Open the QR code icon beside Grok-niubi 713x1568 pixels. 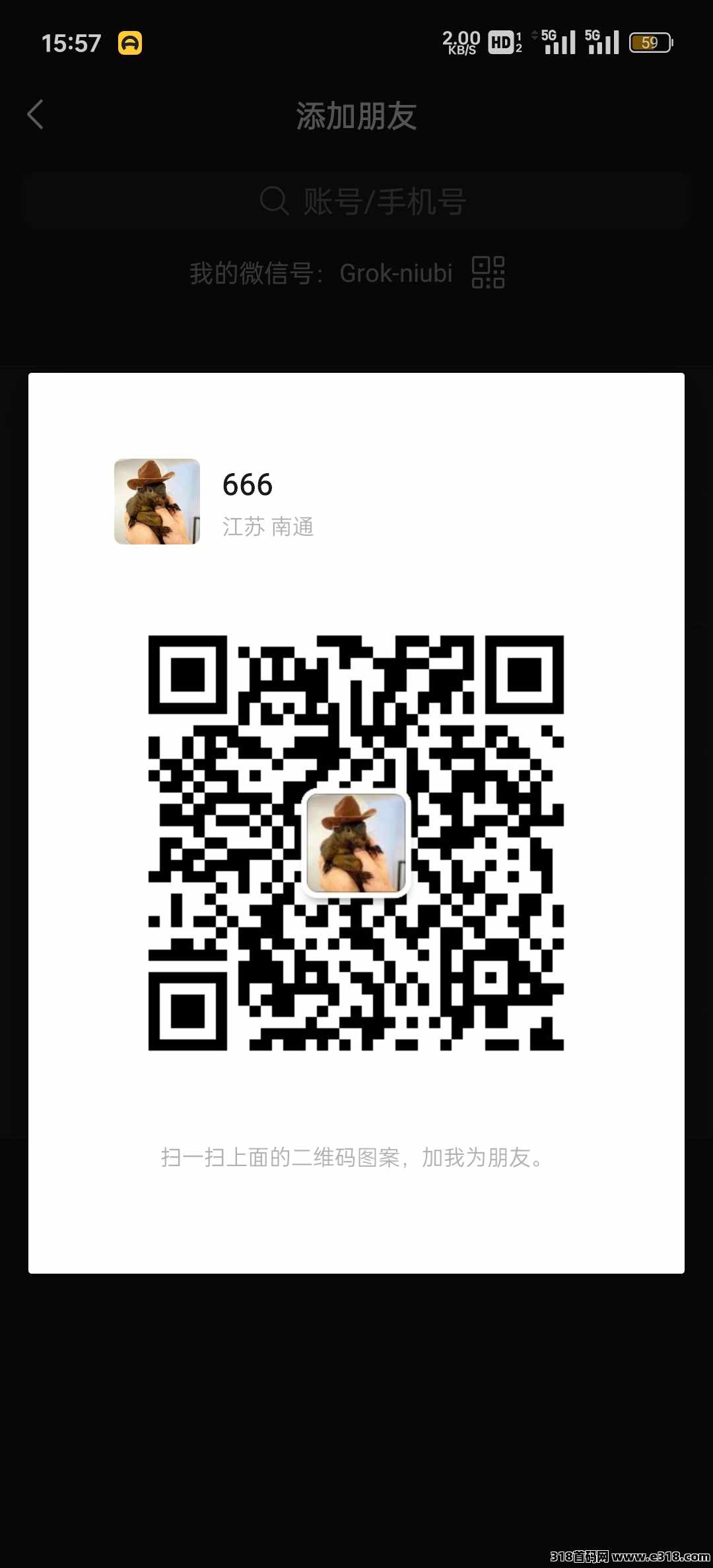coord(488,273)
